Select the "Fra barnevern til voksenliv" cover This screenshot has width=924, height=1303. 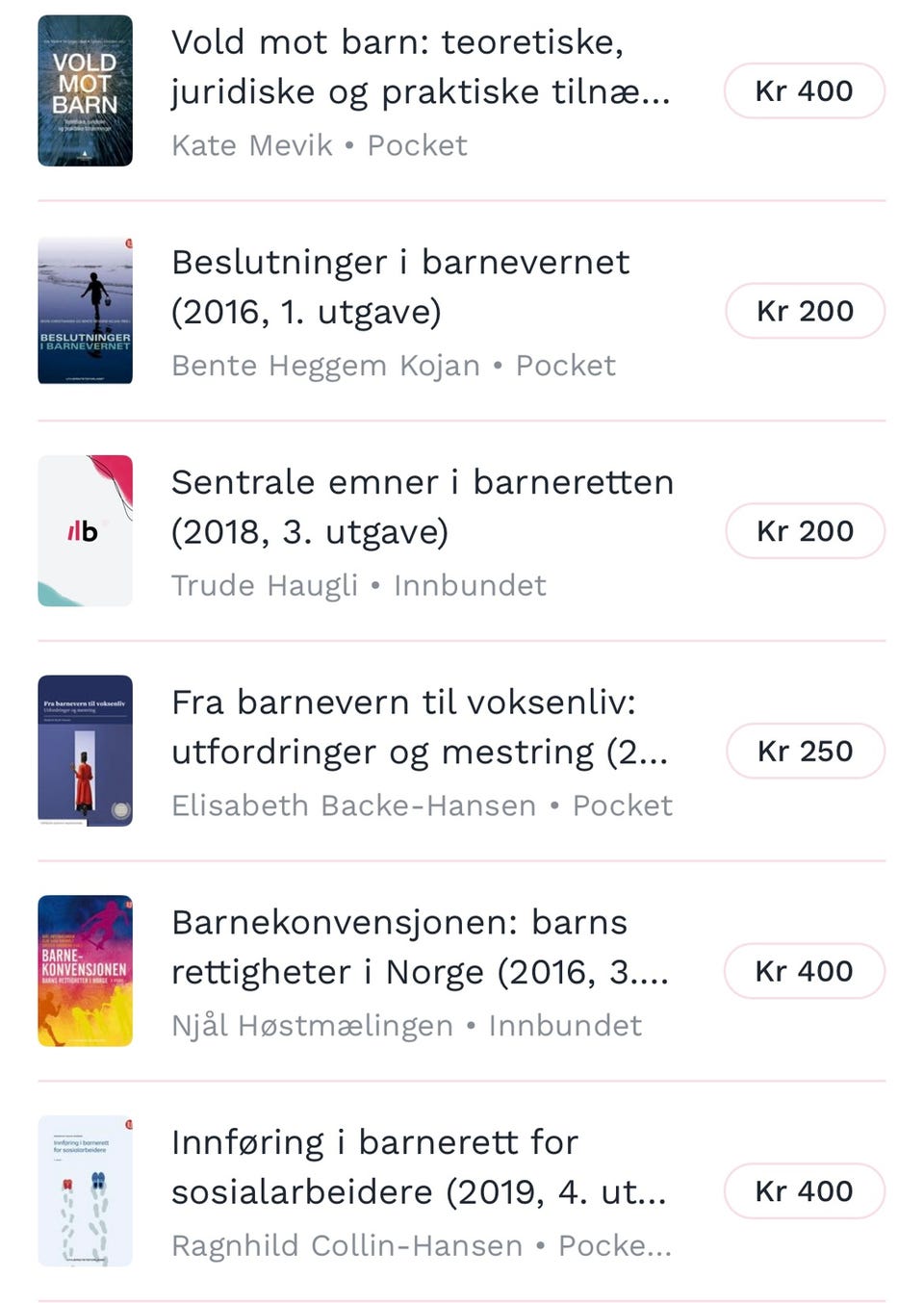(x=85, y=751)
